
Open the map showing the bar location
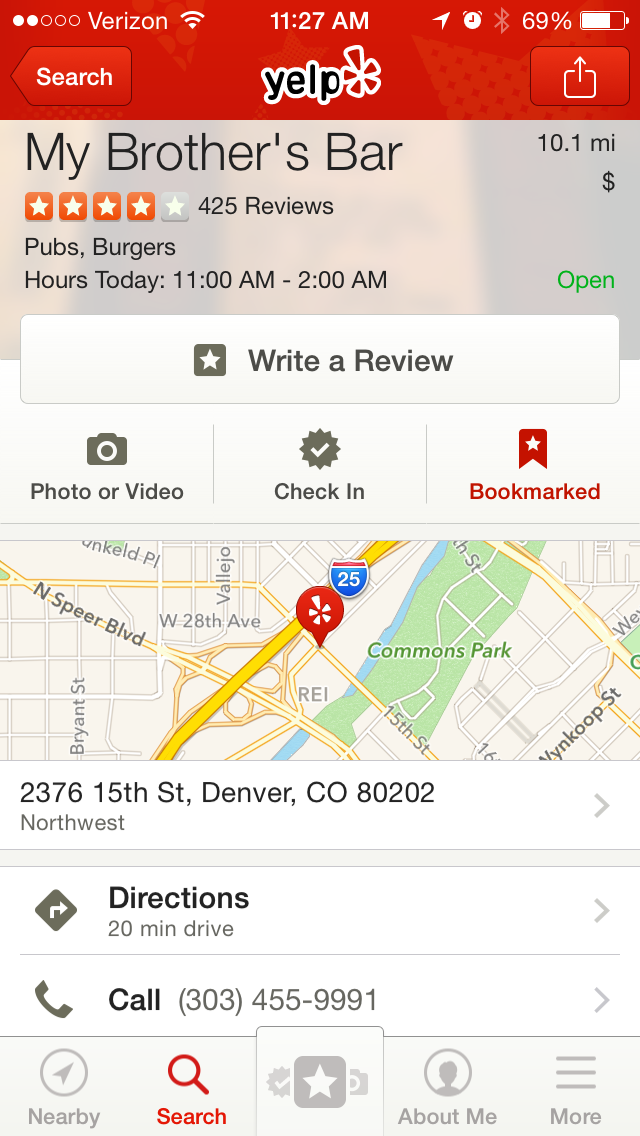[320, 650]
